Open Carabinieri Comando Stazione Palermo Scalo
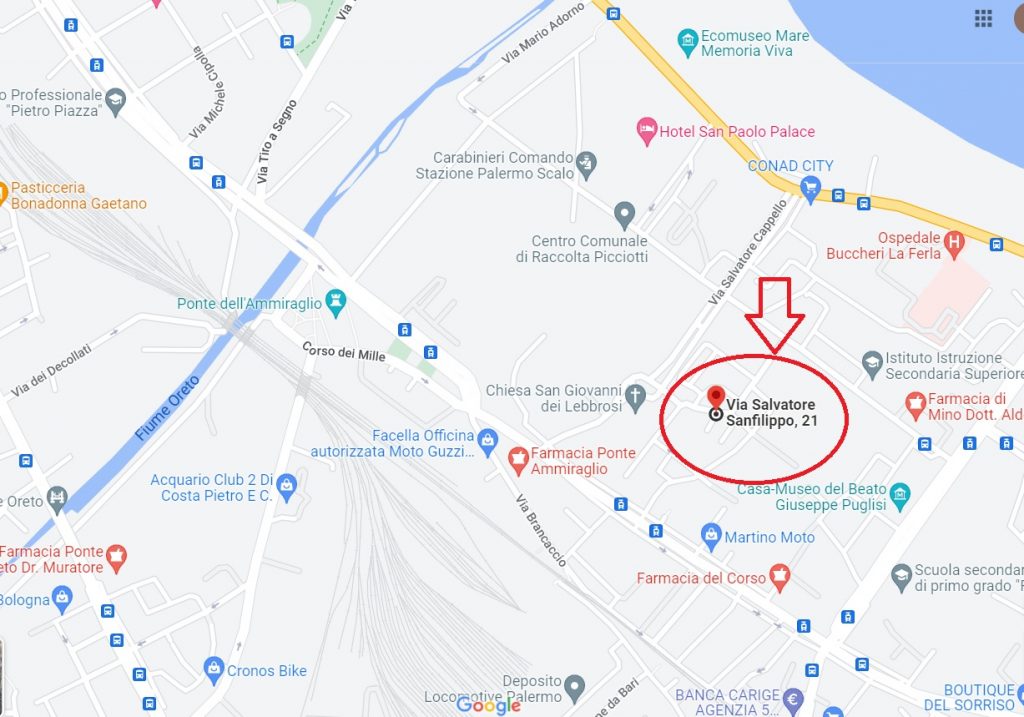The width and height of the screenshot is (1024, 717). tap(587, 162)
